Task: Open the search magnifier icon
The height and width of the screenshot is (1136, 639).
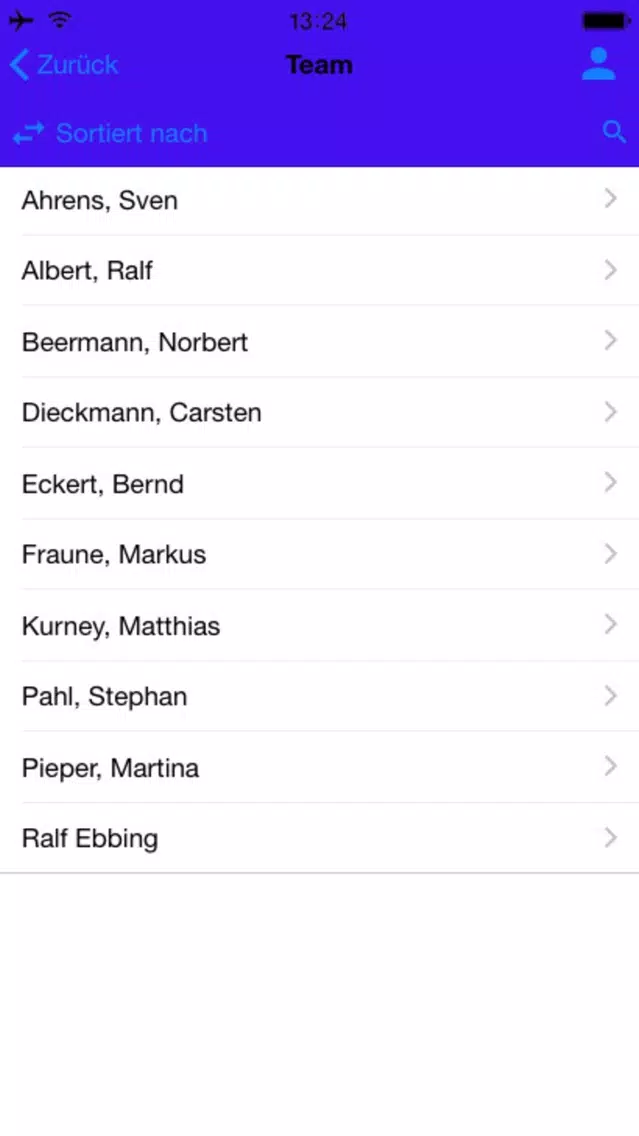Action: click(x=614, y=132)
